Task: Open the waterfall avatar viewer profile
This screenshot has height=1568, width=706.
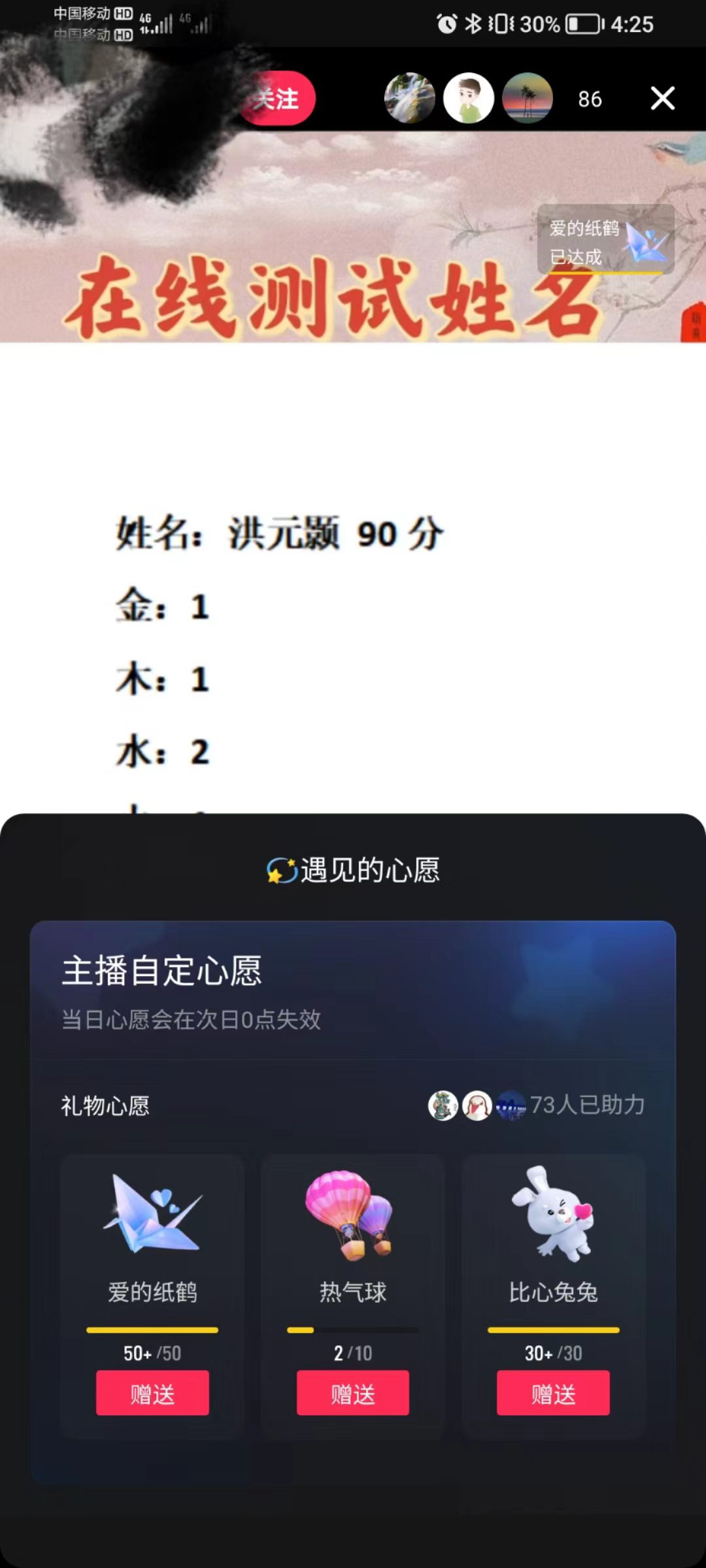Action: point(410,99)
